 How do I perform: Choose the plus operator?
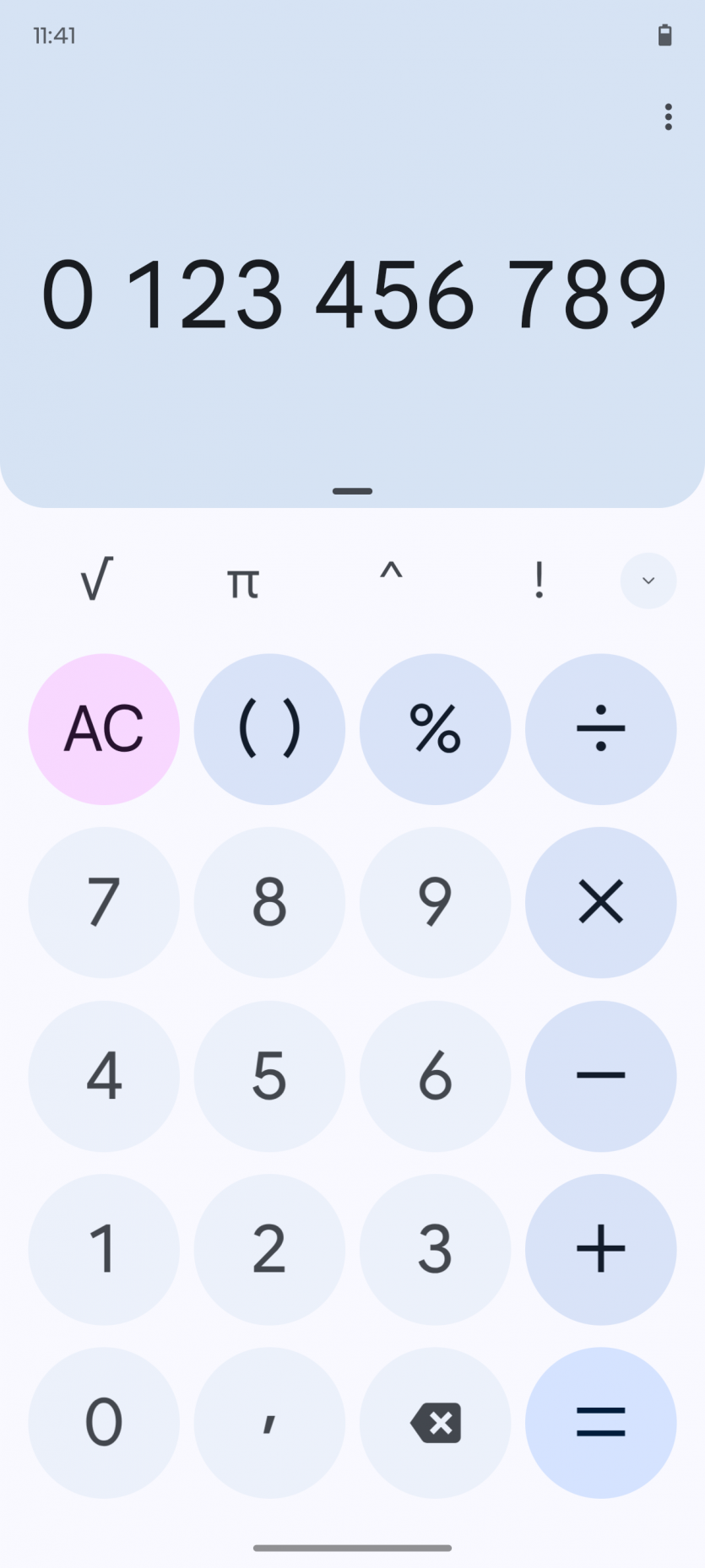click(x=600, y=1249)
